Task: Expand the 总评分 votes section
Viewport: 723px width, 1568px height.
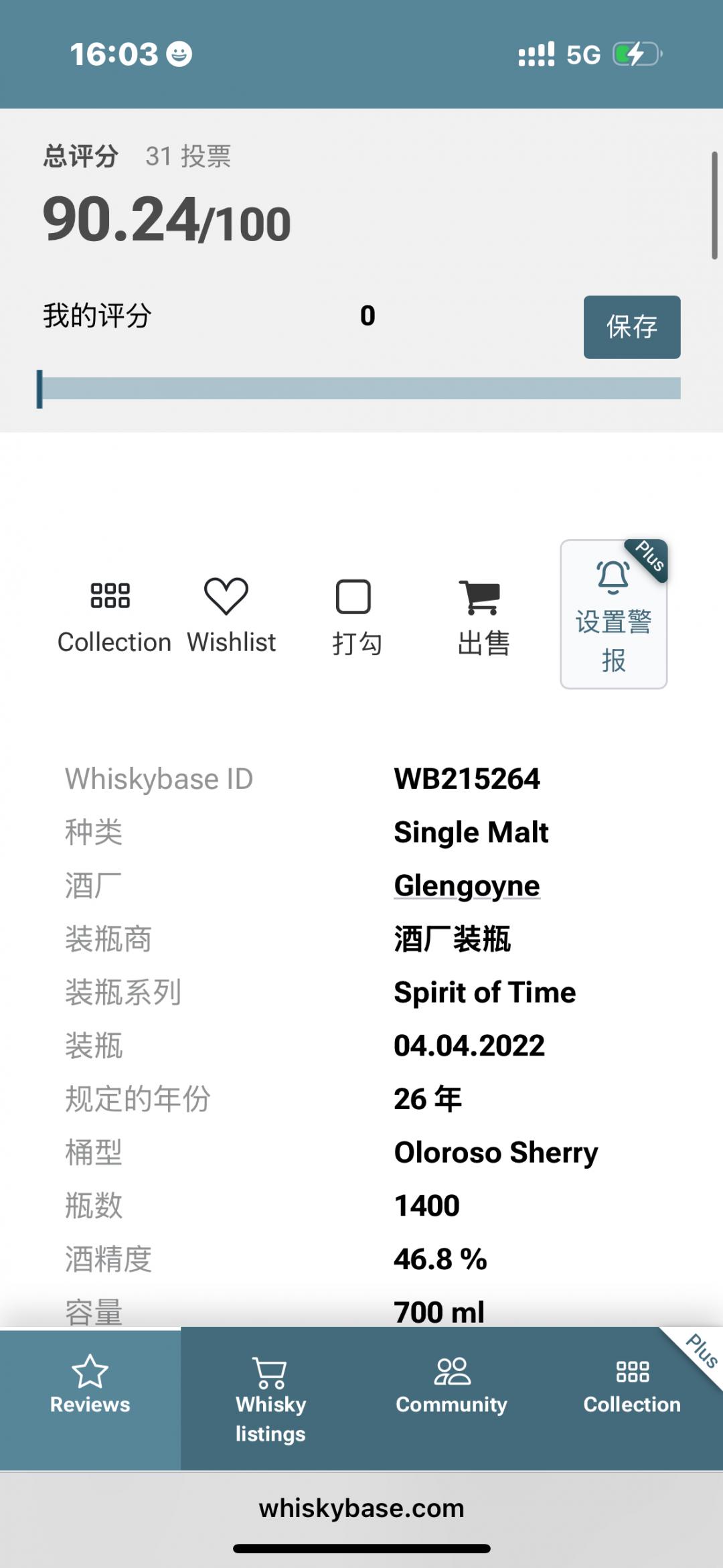Action: tap(187, 157)
